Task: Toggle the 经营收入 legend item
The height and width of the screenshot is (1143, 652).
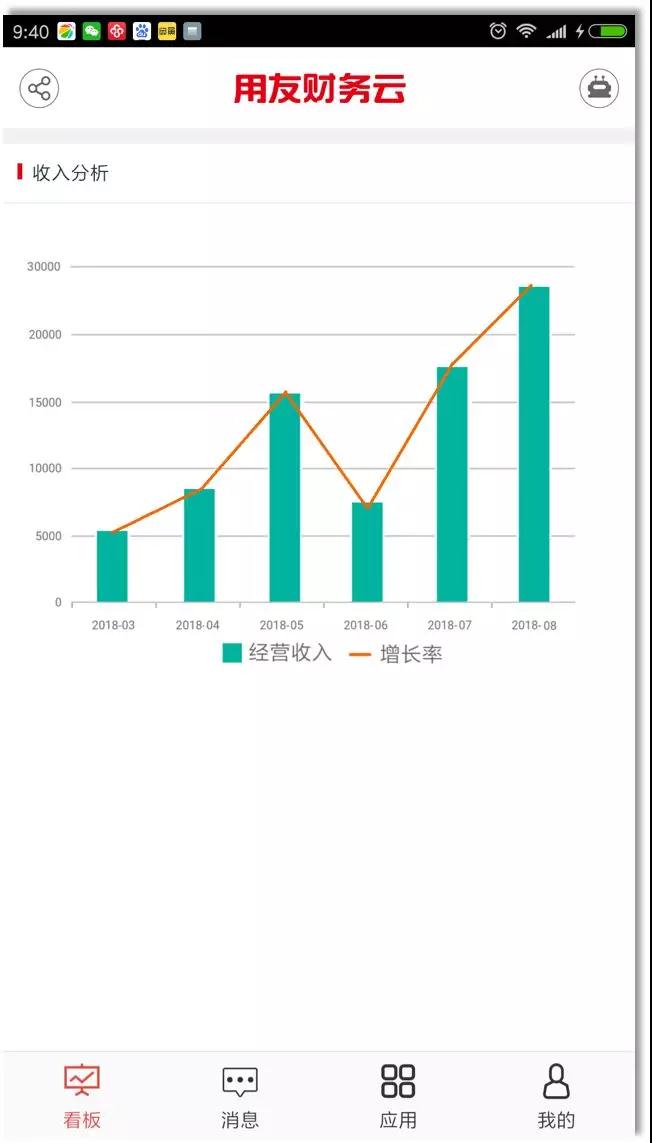Action: (x=277, y=652)
